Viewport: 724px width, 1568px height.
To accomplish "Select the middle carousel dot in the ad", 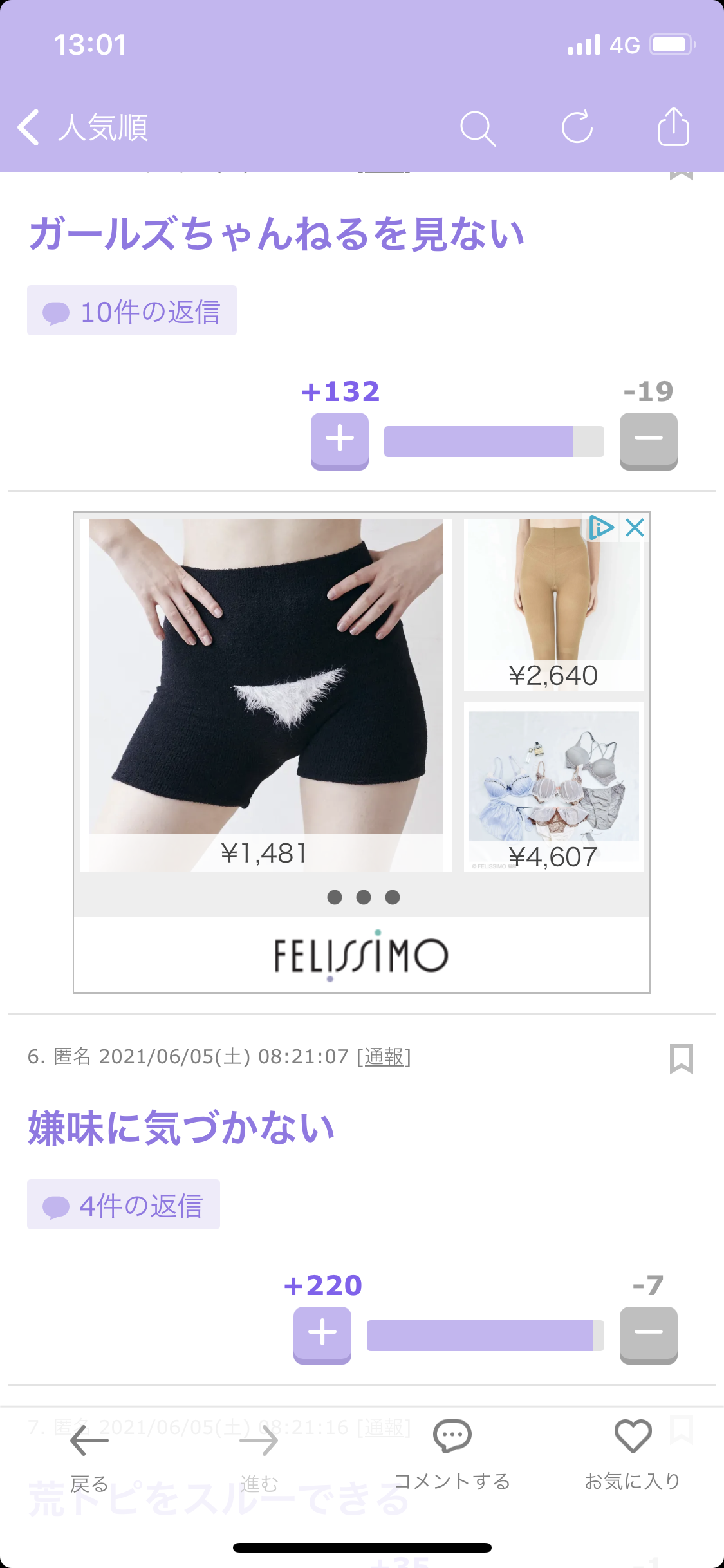I will coord(362,897).
